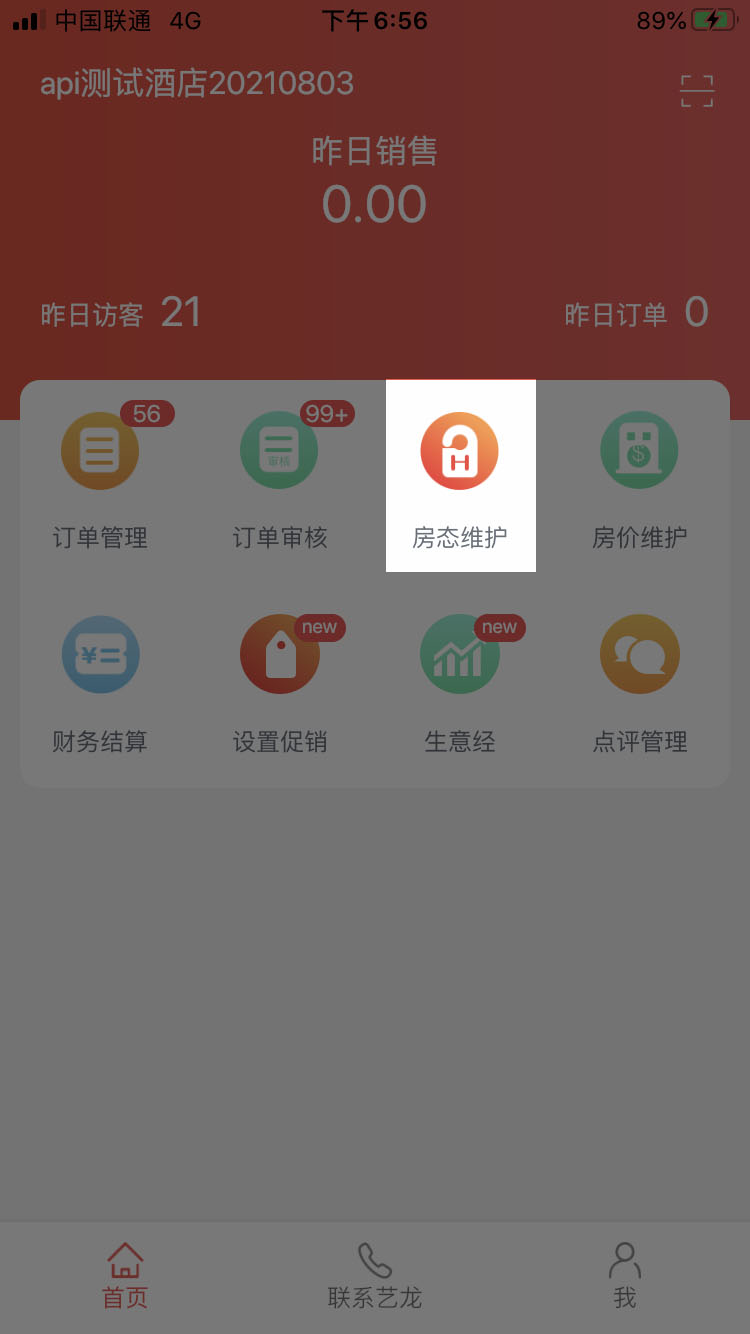Open 订单管理 order management
Image resolution: width=750 pixels, height=1334 pixels.
[100, 480]
